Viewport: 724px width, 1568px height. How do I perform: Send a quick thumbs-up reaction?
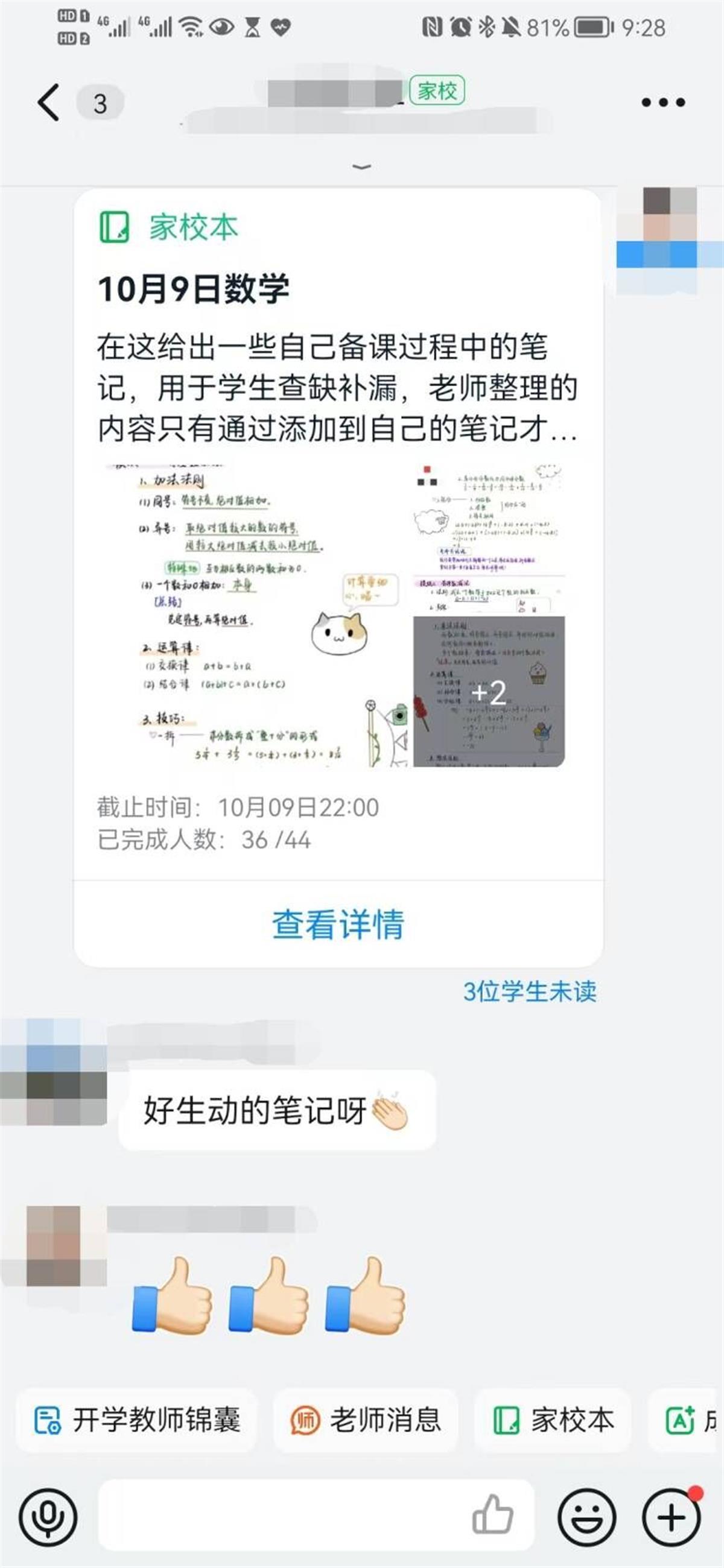pyautogui.click(x=492, y=1515)
